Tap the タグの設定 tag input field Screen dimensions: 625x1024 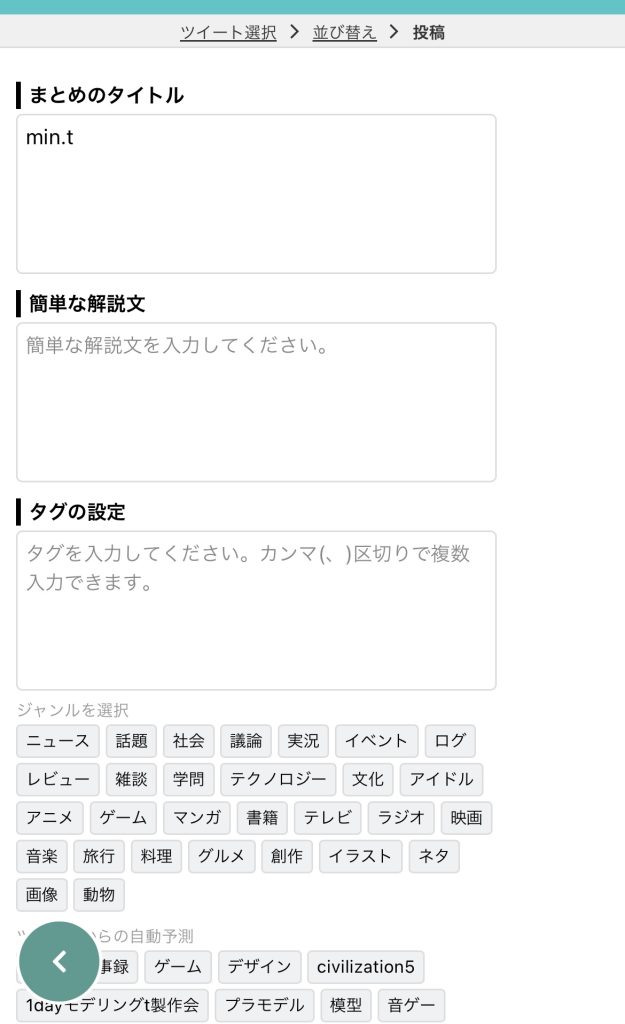pos(256,611)
